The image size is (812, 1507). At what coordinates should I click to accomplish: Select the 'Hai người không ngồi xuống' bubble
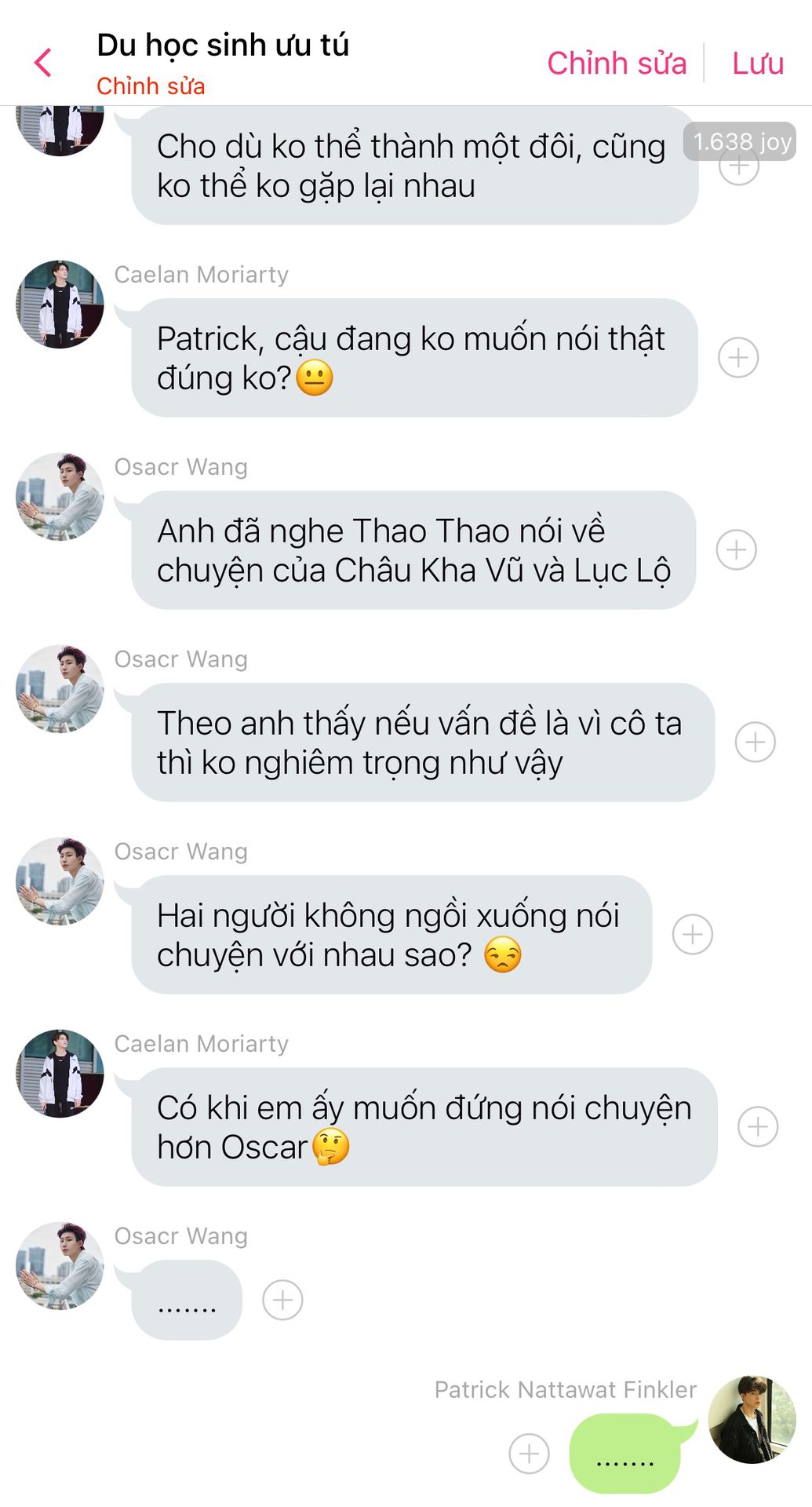coord(391,934)
